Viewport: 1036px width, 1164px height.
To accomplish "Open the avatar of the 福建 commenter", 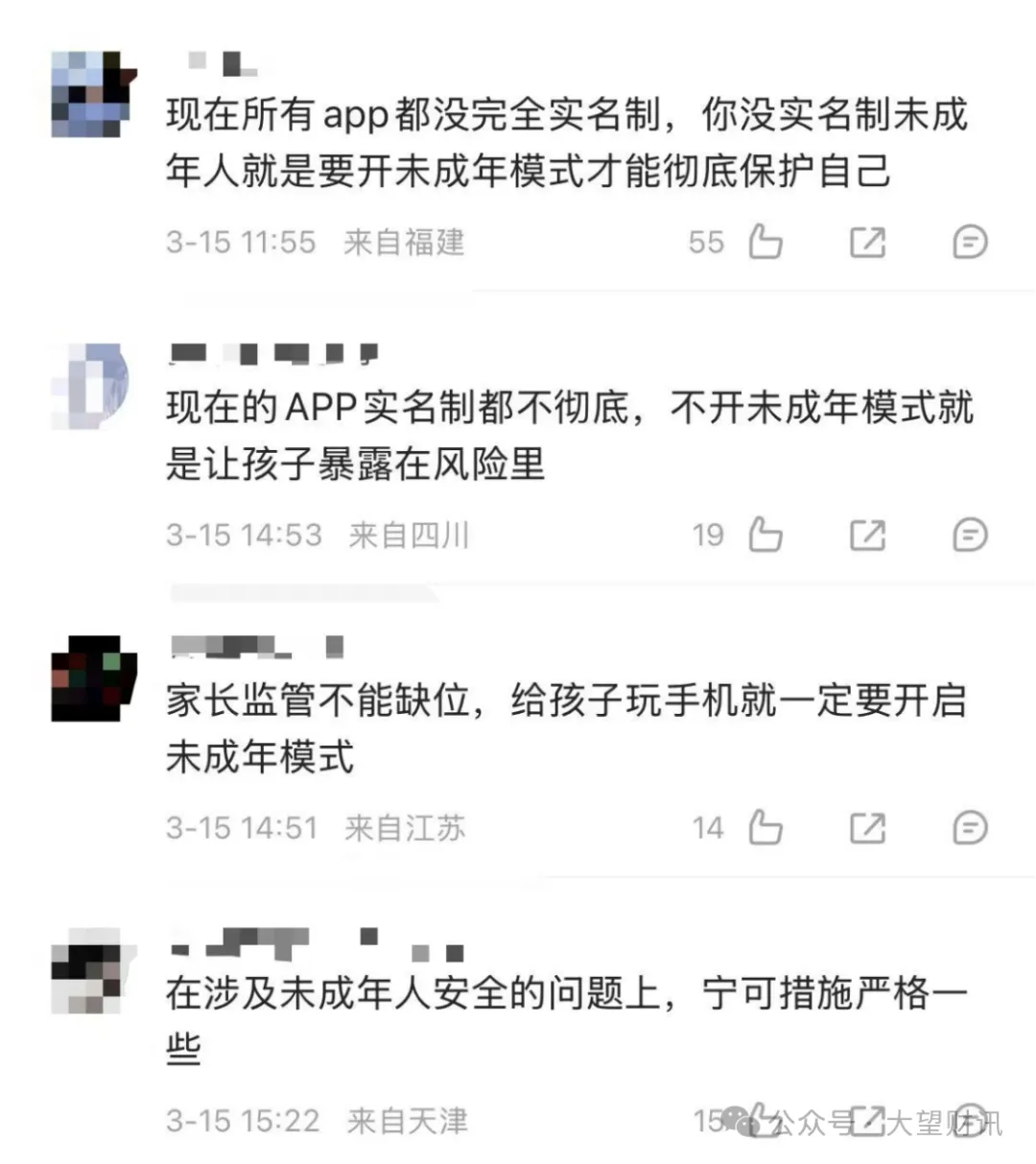I will point(91,94).
